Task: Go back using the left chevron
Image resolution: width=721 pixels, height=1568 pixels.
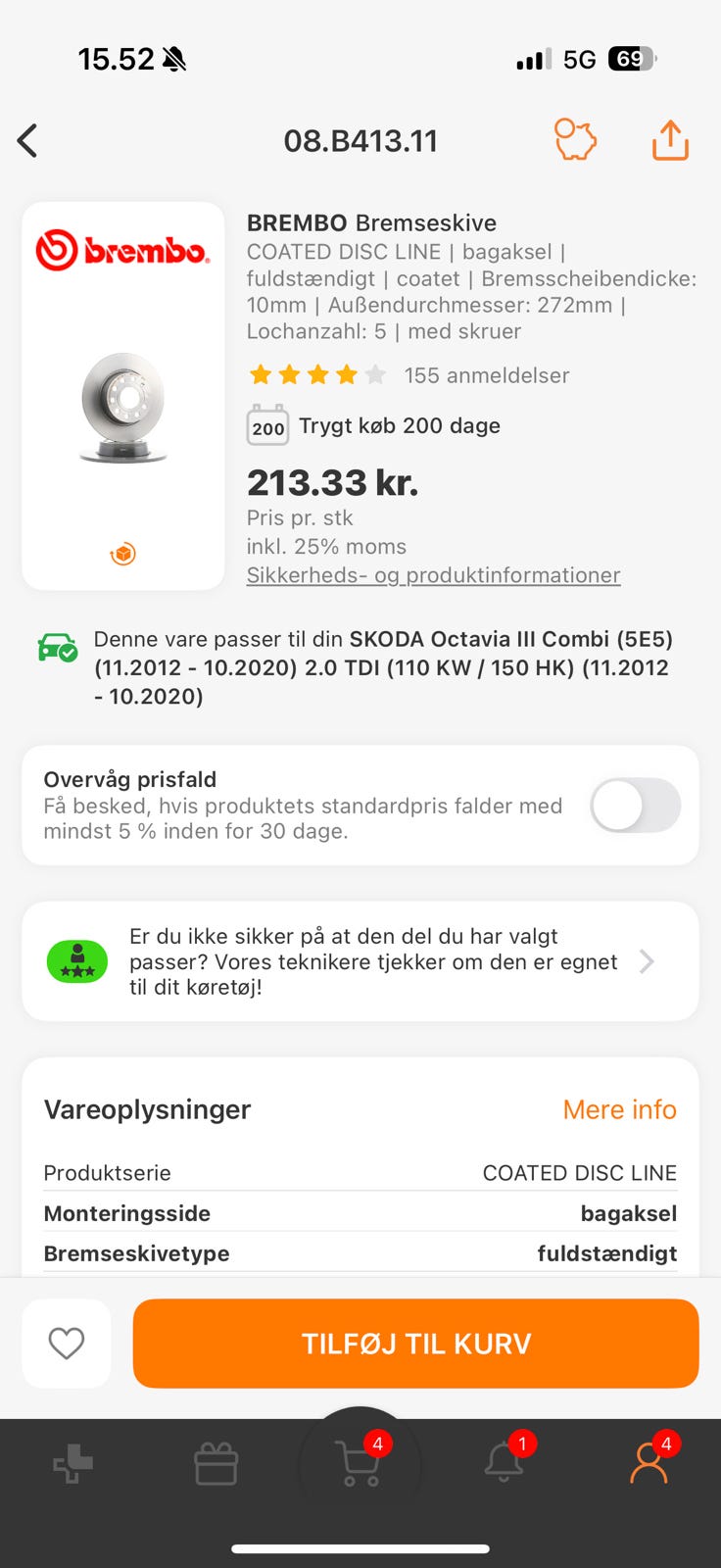Action: pyautogui.click(x=27, y=140)
